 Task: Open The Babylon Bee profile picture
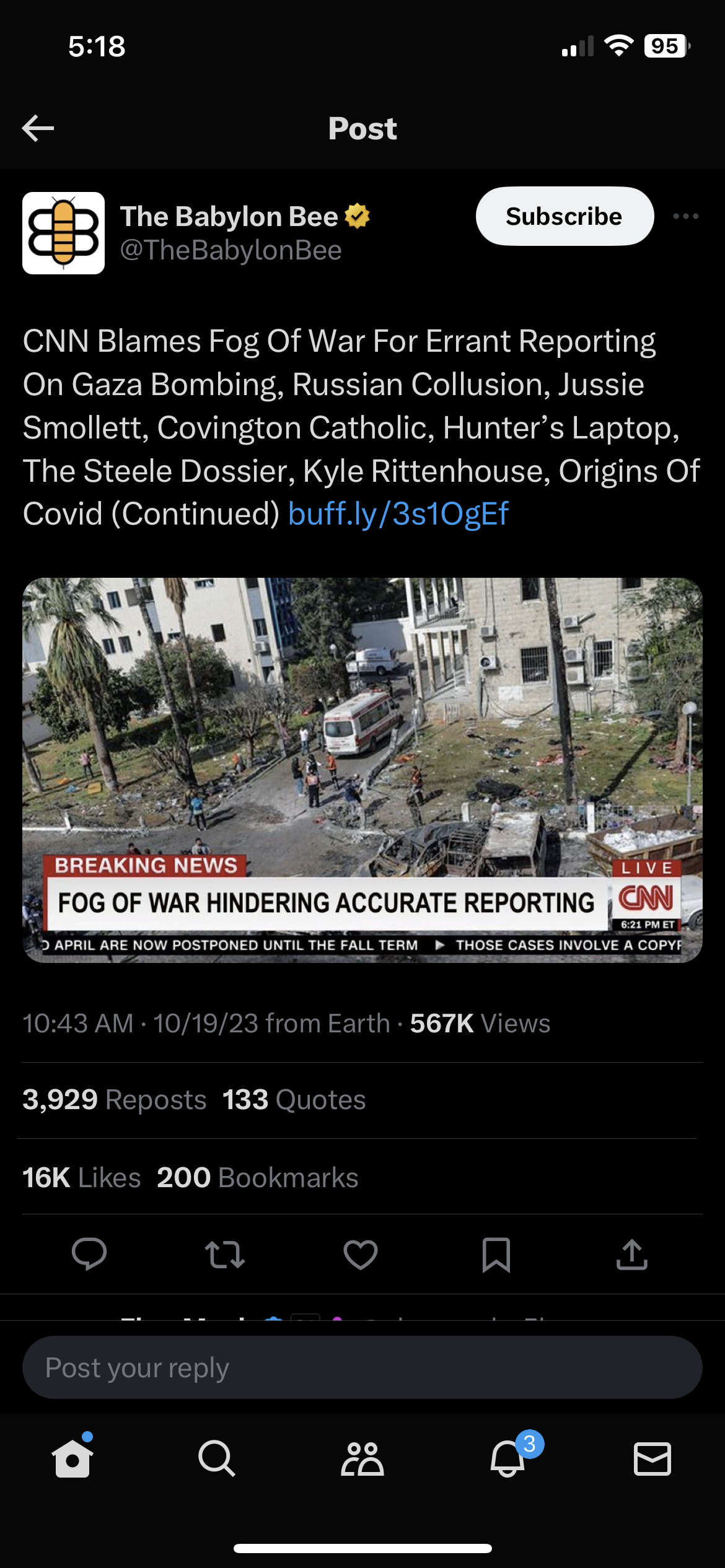coord(63,233)
